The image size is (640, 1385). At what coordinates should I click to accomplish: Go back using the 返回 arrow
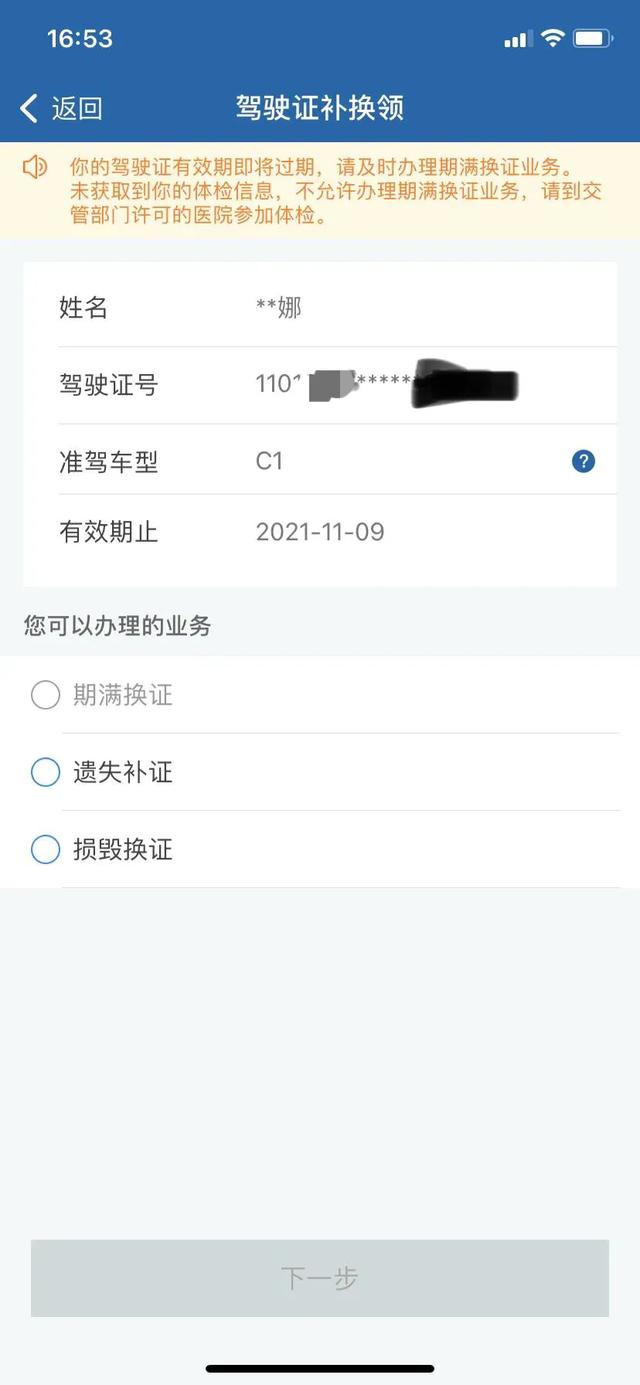pos(60,108)
